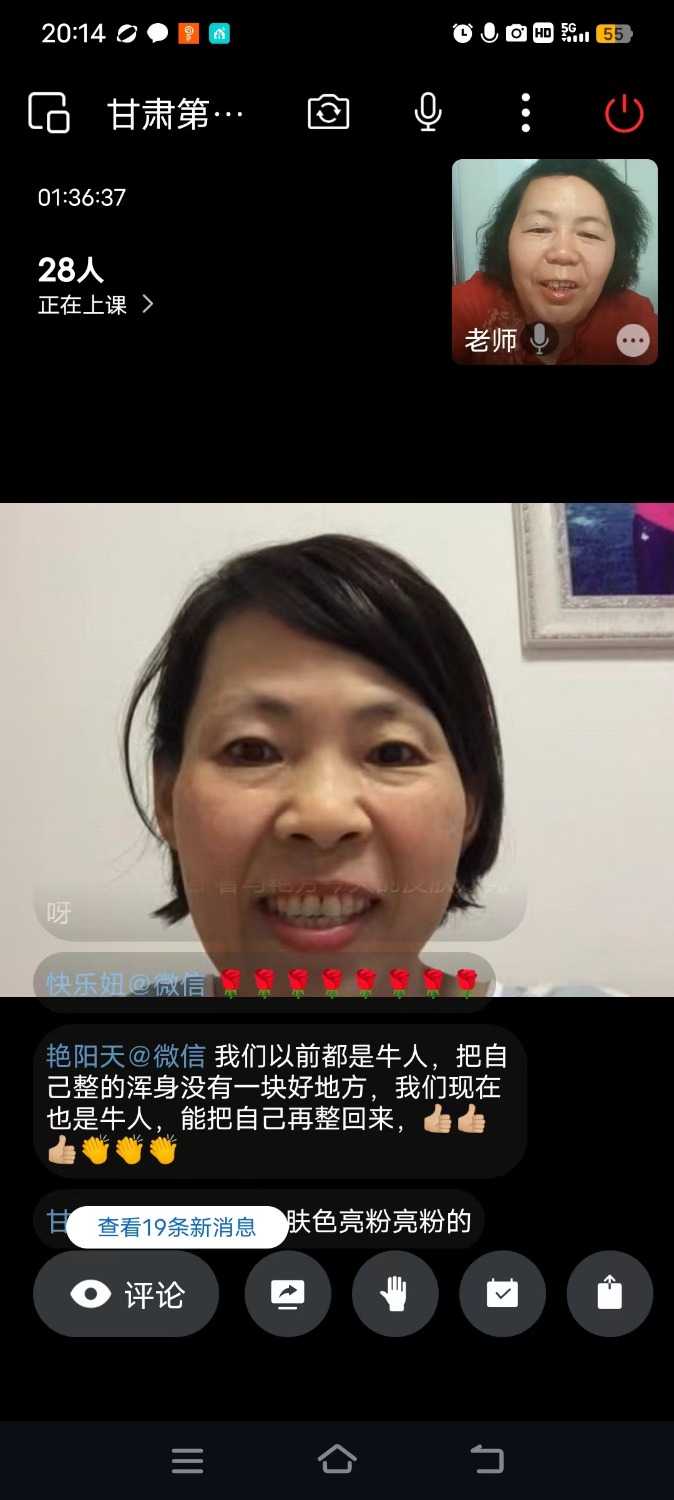Open more options on the teacher's thumbnail
Screen dimensions: 674x1500
point(632,341)
